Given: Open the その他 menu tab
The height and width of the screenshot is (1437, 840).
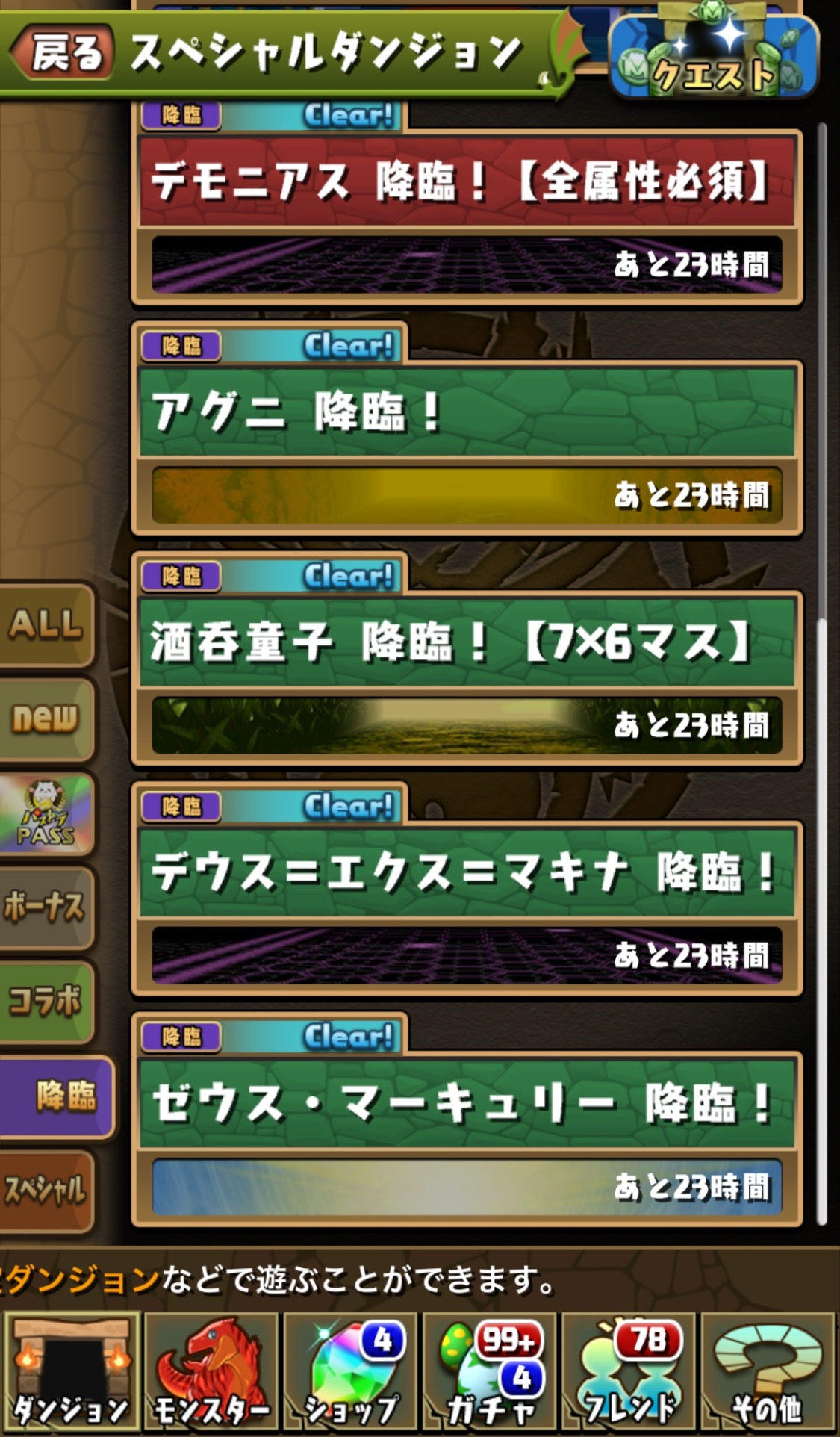Looking at the screenshot, I should [768, 1373].
